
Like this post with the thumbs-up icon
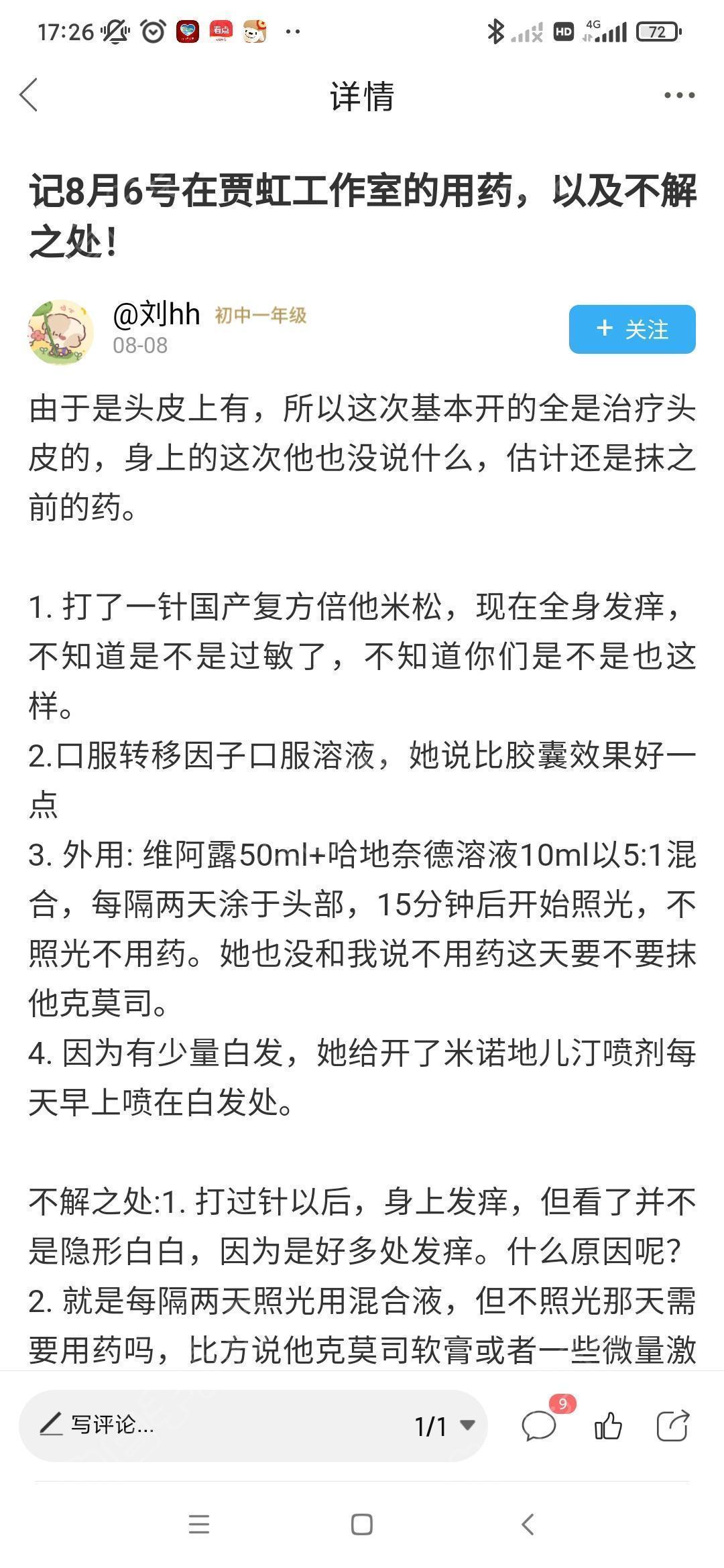[608, 1425]
